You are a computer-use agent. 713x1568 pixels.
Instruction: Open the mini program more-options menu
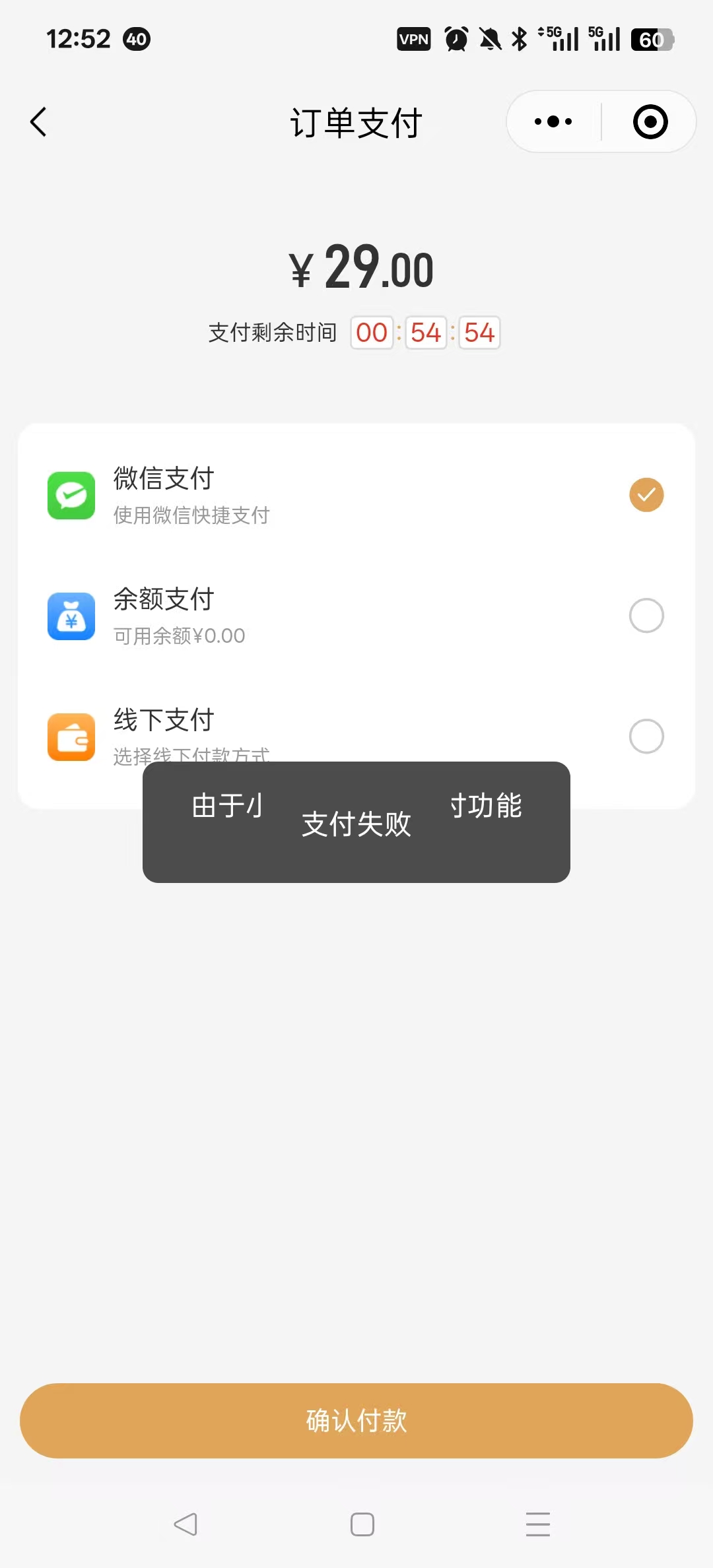553,121
